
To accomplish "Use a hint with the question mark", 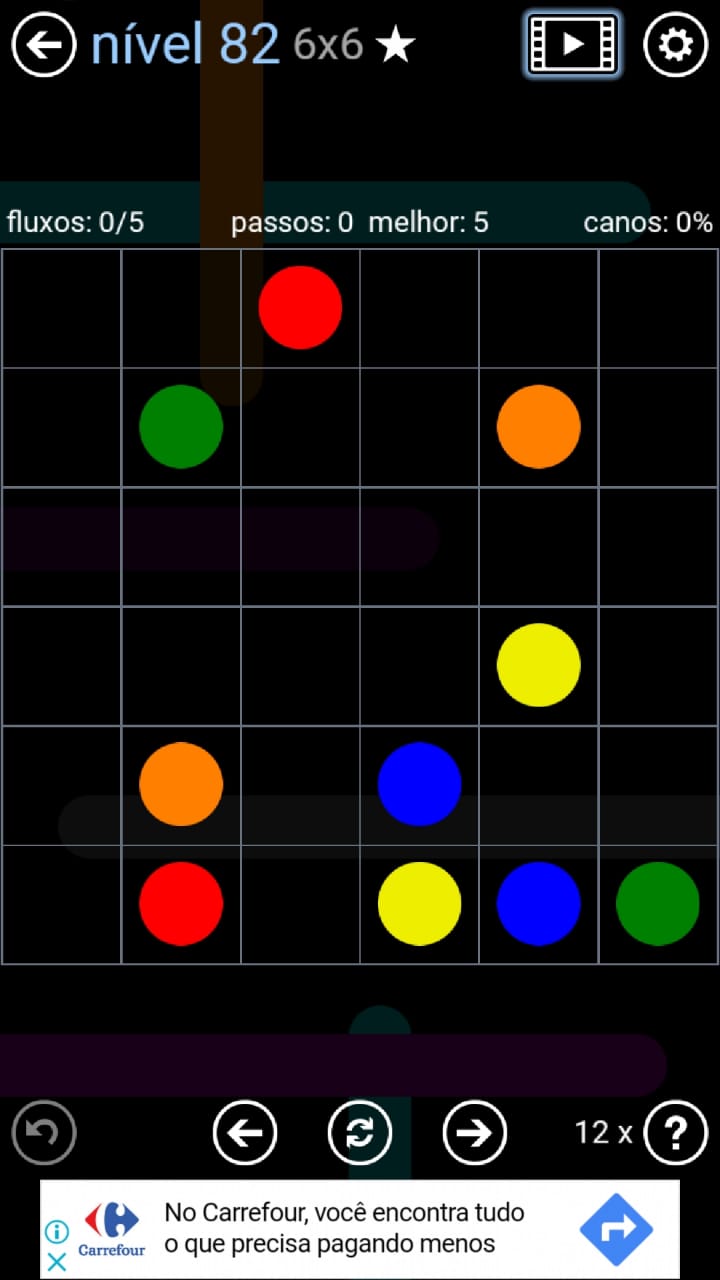I will pyautogui.click(x=676, y=1132).
